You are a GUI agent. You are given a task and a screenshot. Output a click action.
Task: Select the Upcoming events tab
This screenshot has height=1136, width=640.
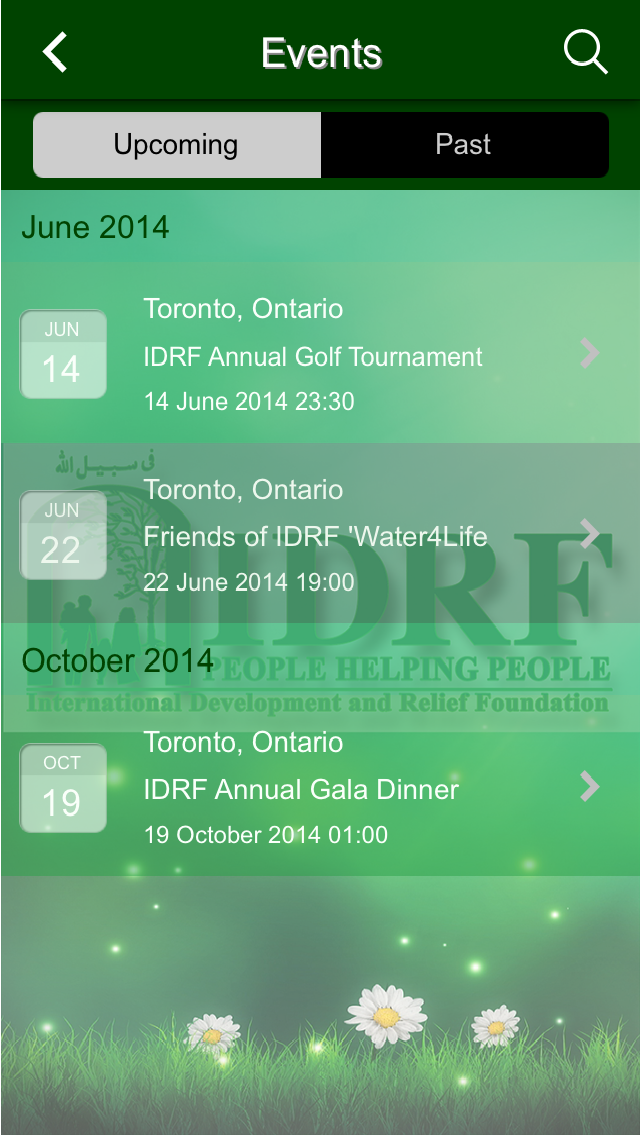tap(177, 145)
